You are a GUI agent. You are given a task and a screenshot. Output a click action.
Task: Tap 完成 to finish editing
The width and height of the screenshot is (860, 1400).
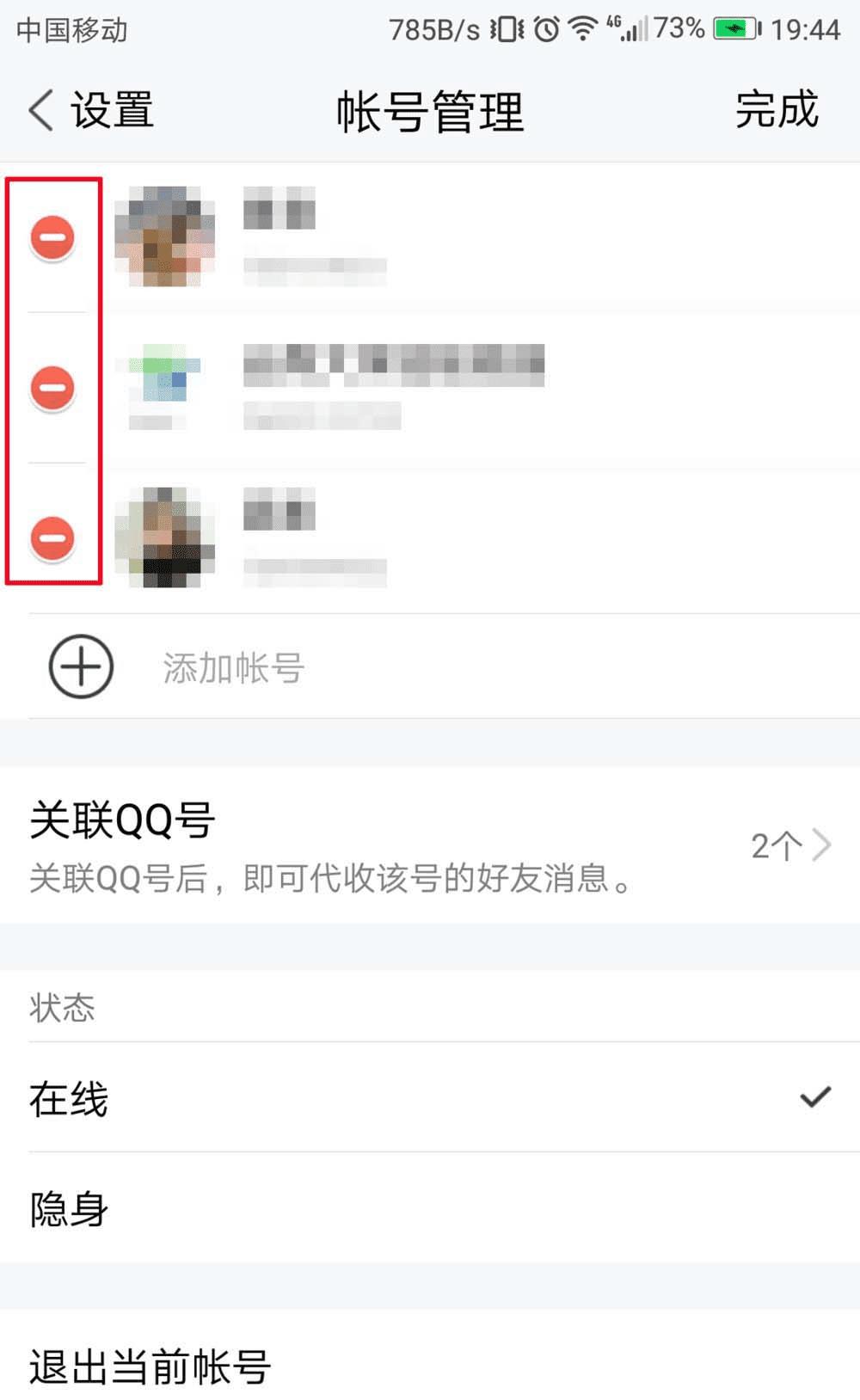tap(776, 110)
